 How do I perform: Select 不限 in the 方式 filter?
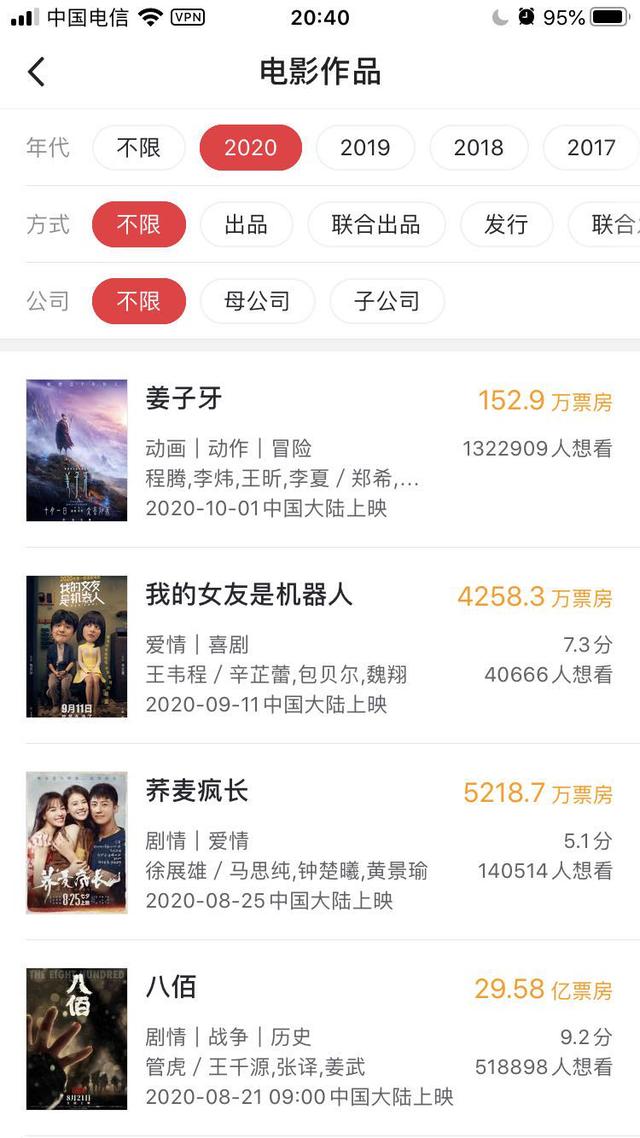pyautogui.click(x=139, y=224)
